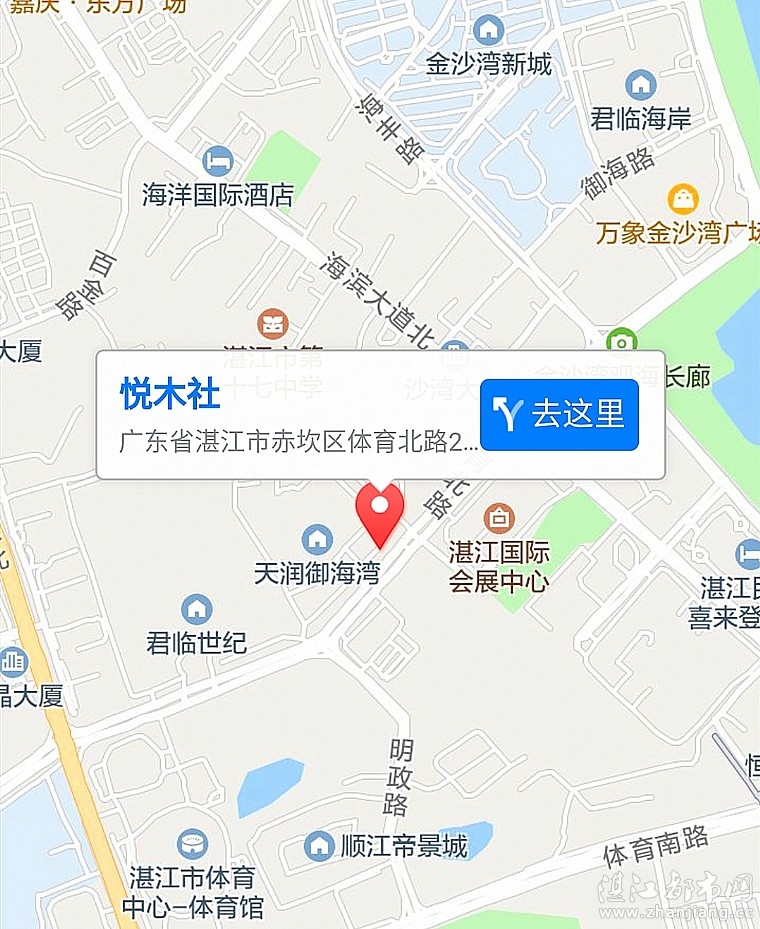Viewport: 760px width, 929px height.
Task: Select 君临海岸 on the map
Action: coord(640,86)
